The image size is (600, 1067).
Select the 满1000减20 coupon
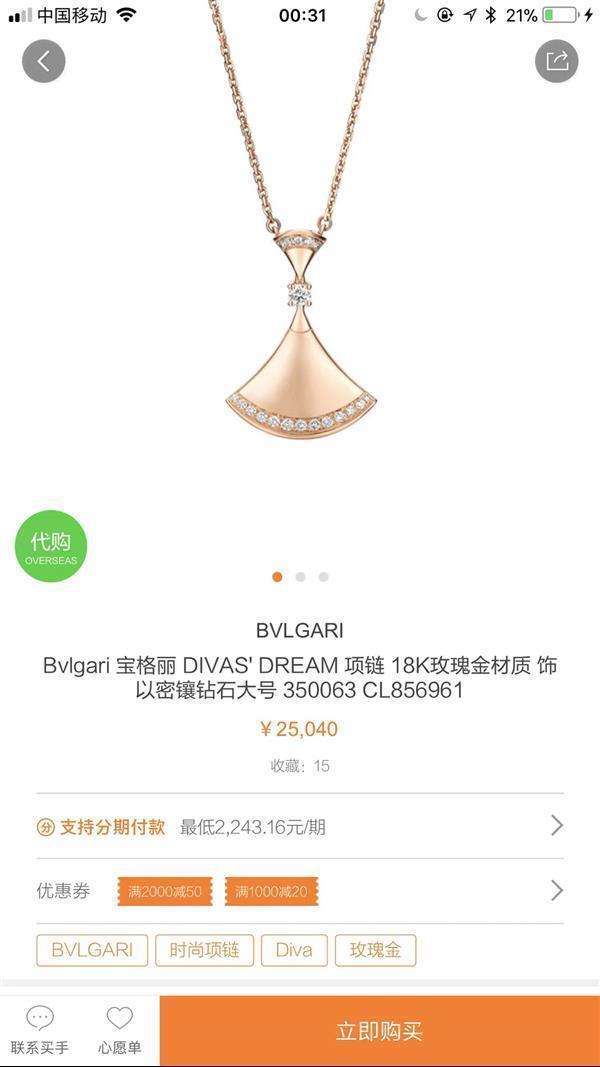coord(271,891)
